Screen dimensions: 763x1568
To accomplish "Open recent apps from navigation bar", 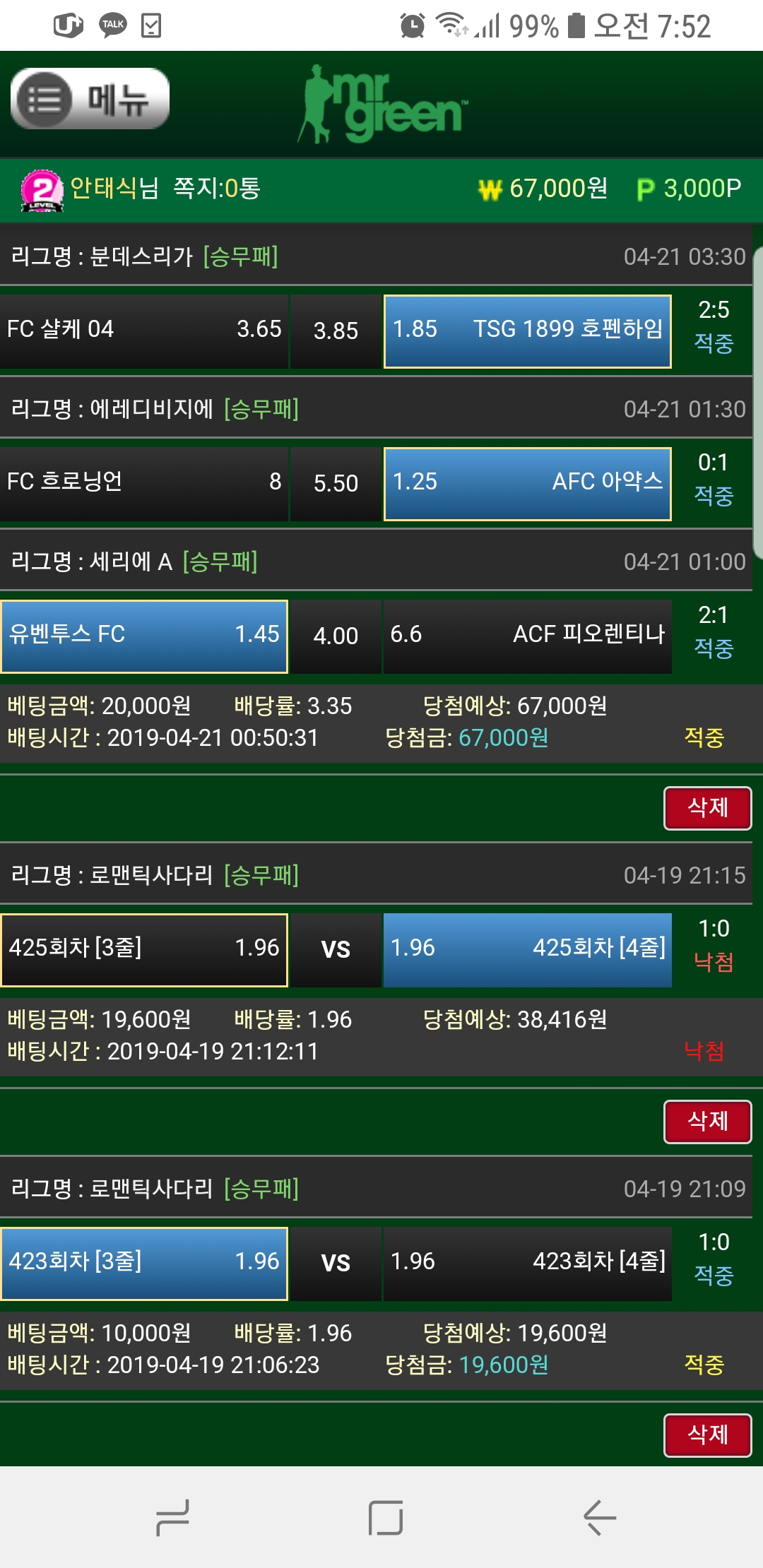I will coord(172,1517).
